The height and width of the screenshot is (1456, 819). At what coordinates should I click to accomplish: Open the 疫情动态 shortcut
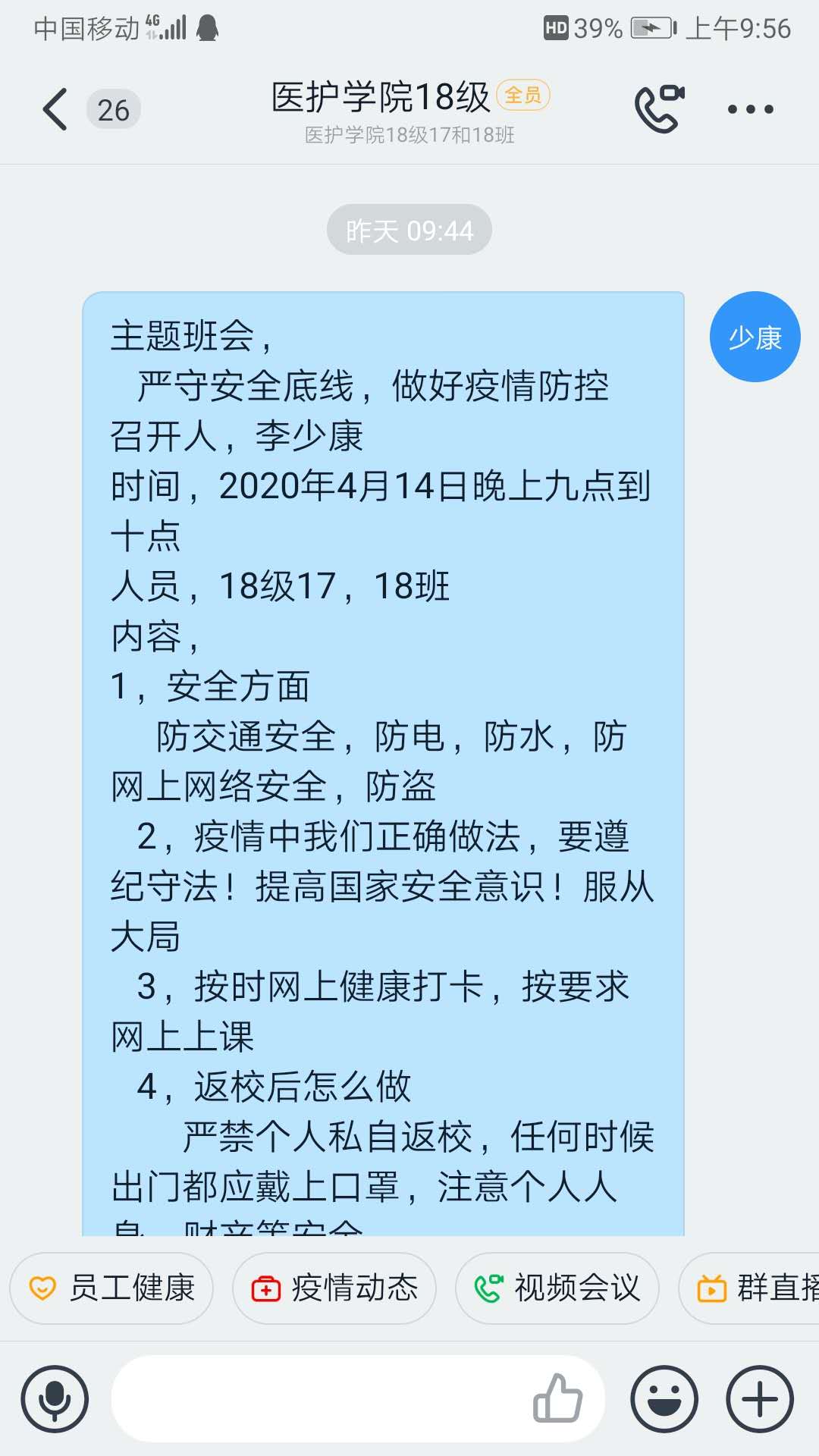[334, 1288]
